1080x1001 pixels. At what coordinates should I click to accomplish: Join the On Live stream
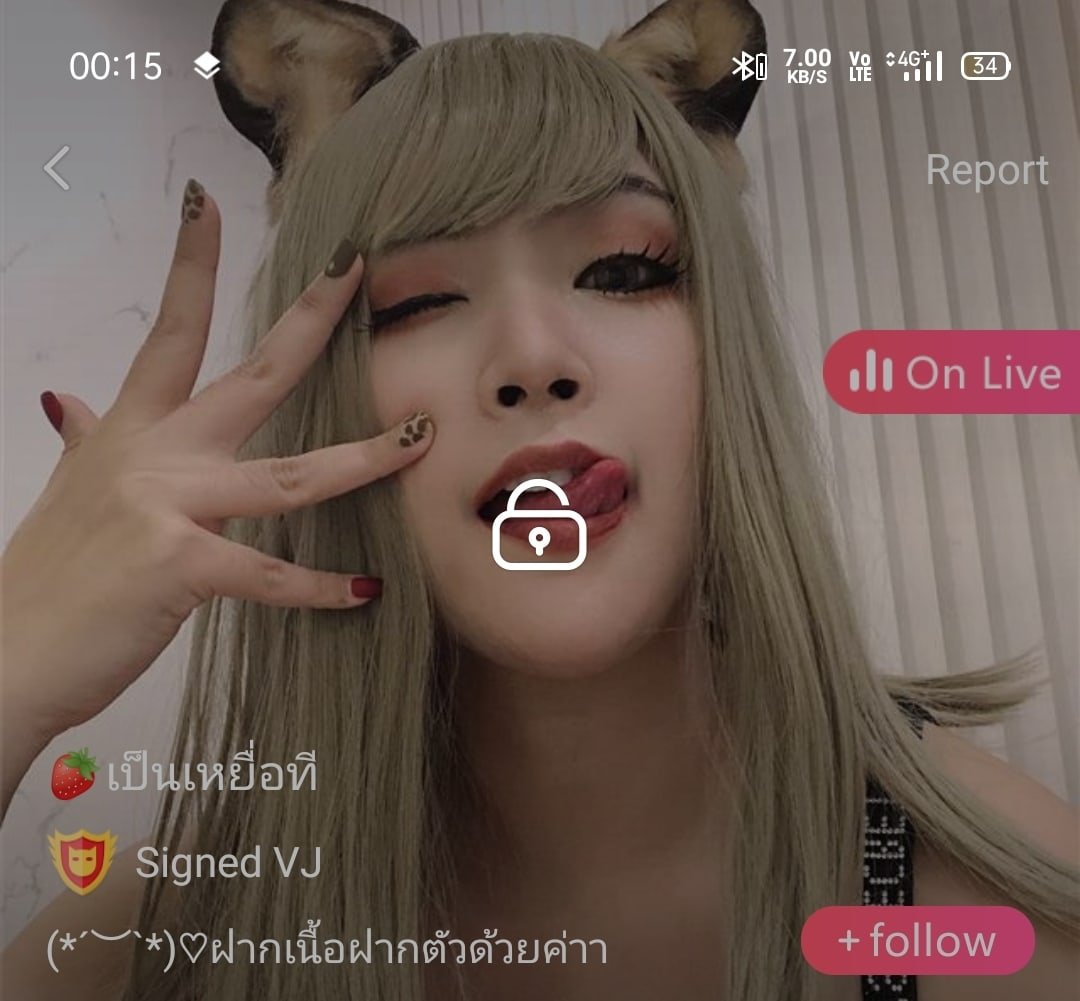pyautogui.click(x=953, y=373)
